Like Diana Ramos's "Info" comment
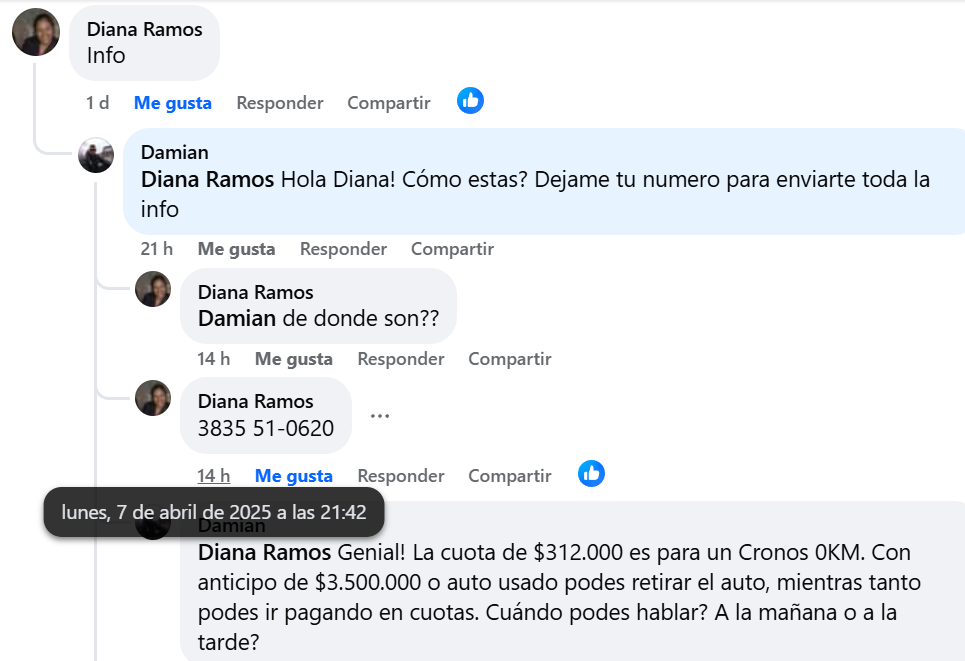965x661 pixels. tap(173, 103)
